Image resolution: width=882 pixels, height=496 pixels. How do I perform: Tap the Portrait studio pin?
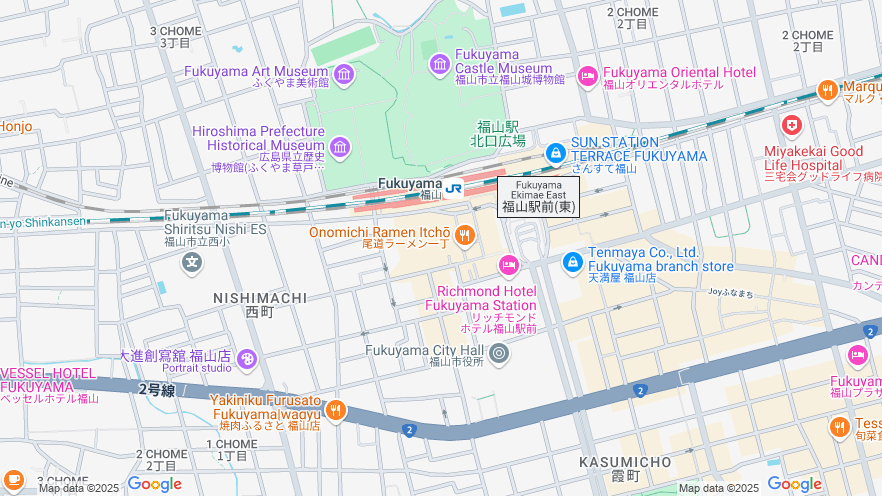247,358
